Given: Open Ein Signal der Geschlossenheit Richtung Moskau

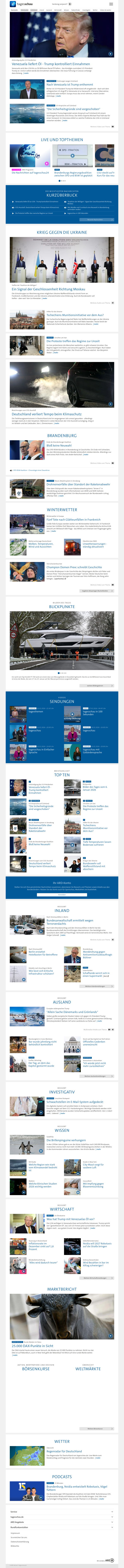Looking at the screenshot, I should coord(48,289).
